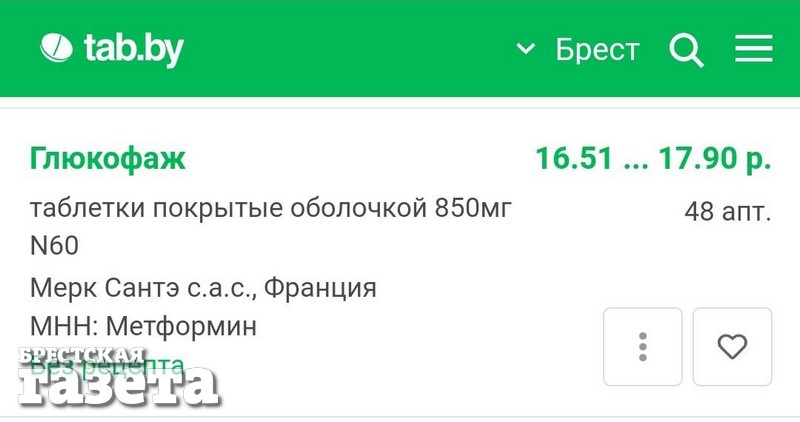
Task: Open the Глюкофаж product page
Action: click(x=108, y=158)
